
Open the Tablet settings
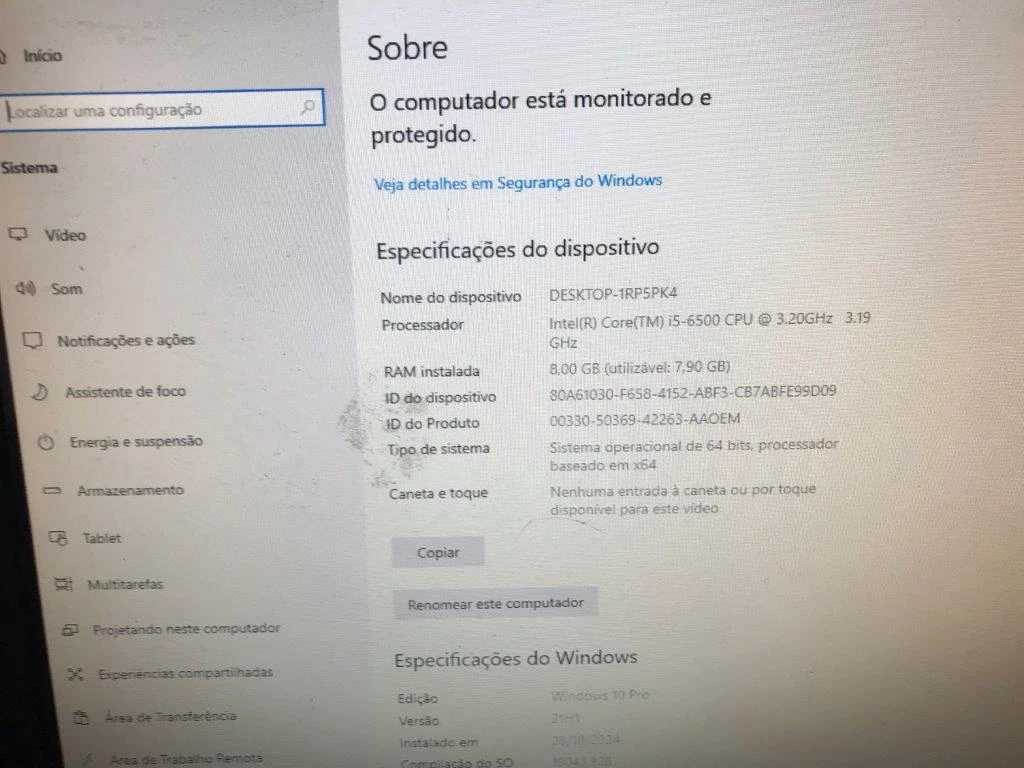(101, 538)
